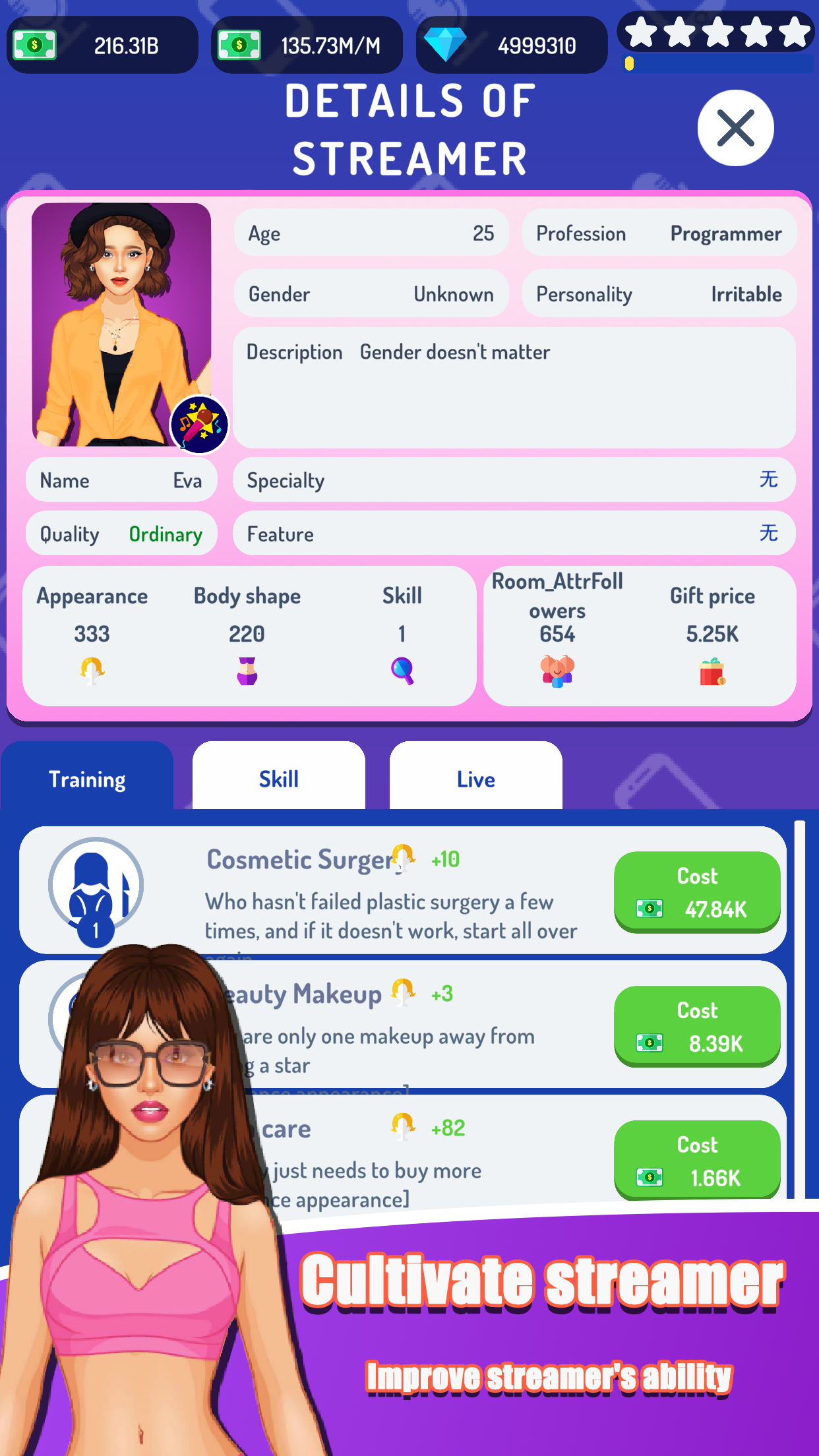Click the Skill magnifier icon

(x=402, y=670)
